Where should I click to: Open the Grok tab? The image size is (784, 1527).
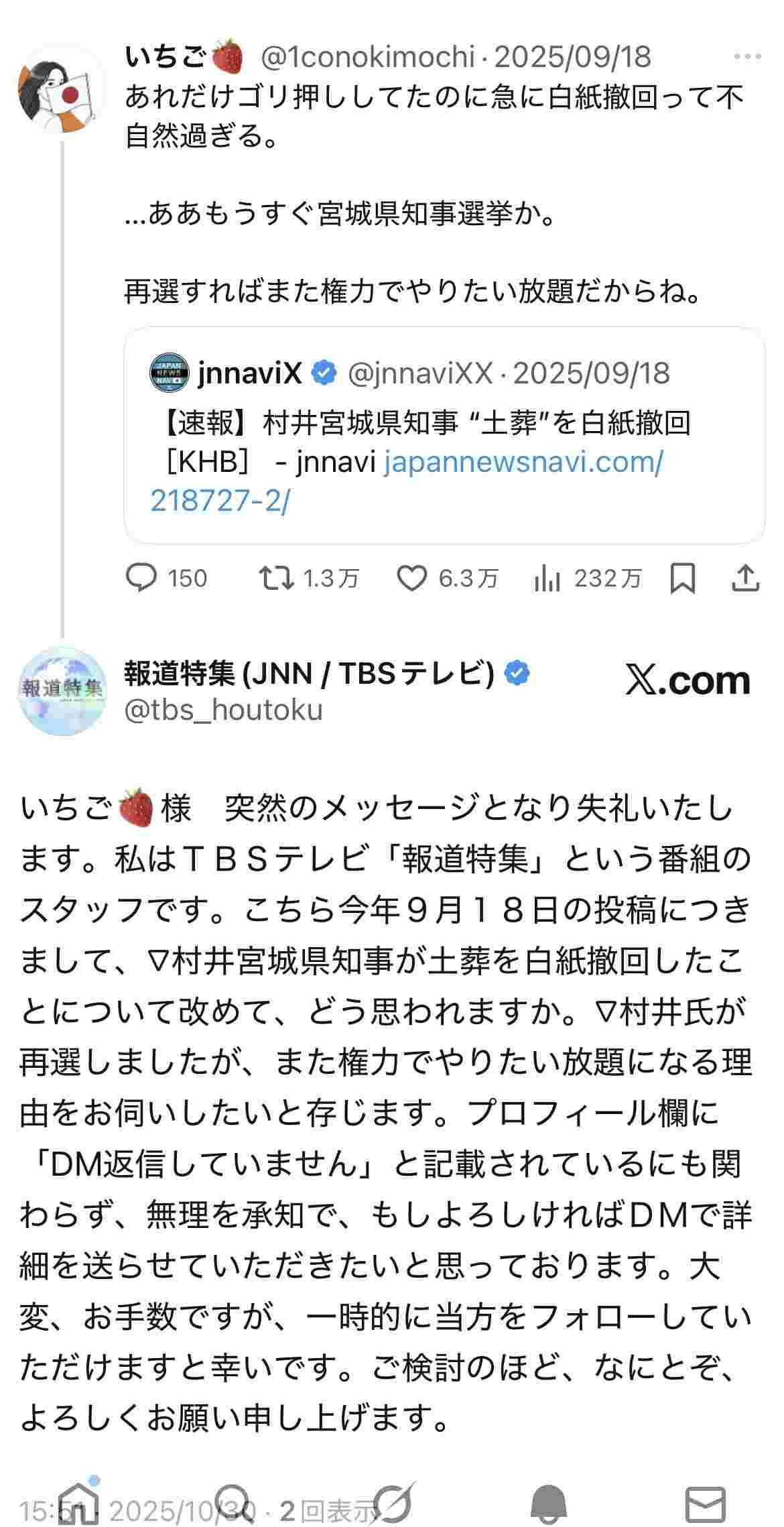pyautogui.click(x=392, y=1504)
